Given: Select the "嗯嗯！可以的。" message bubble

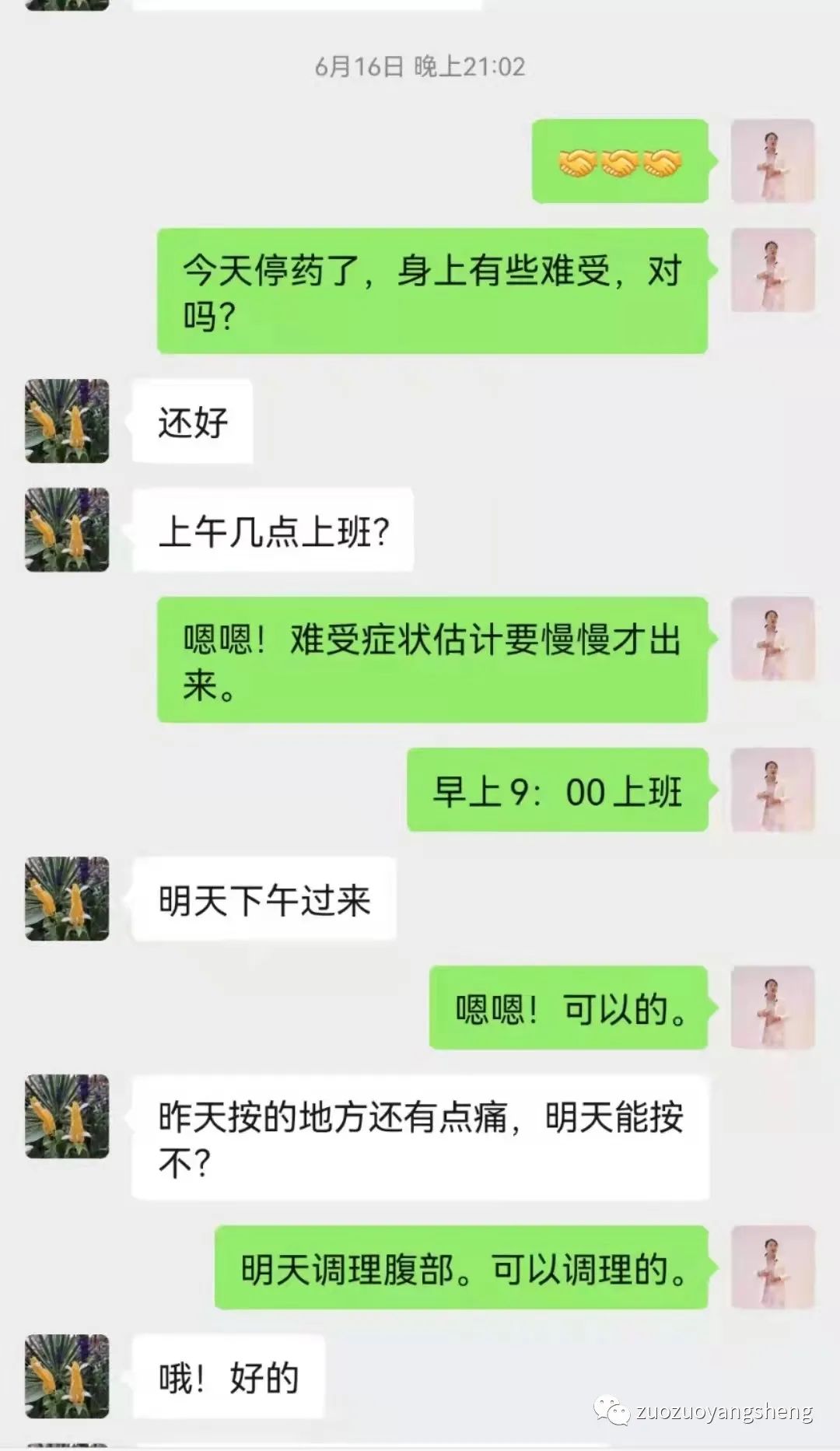Looking at the screenshot, I should (568, 1008).
